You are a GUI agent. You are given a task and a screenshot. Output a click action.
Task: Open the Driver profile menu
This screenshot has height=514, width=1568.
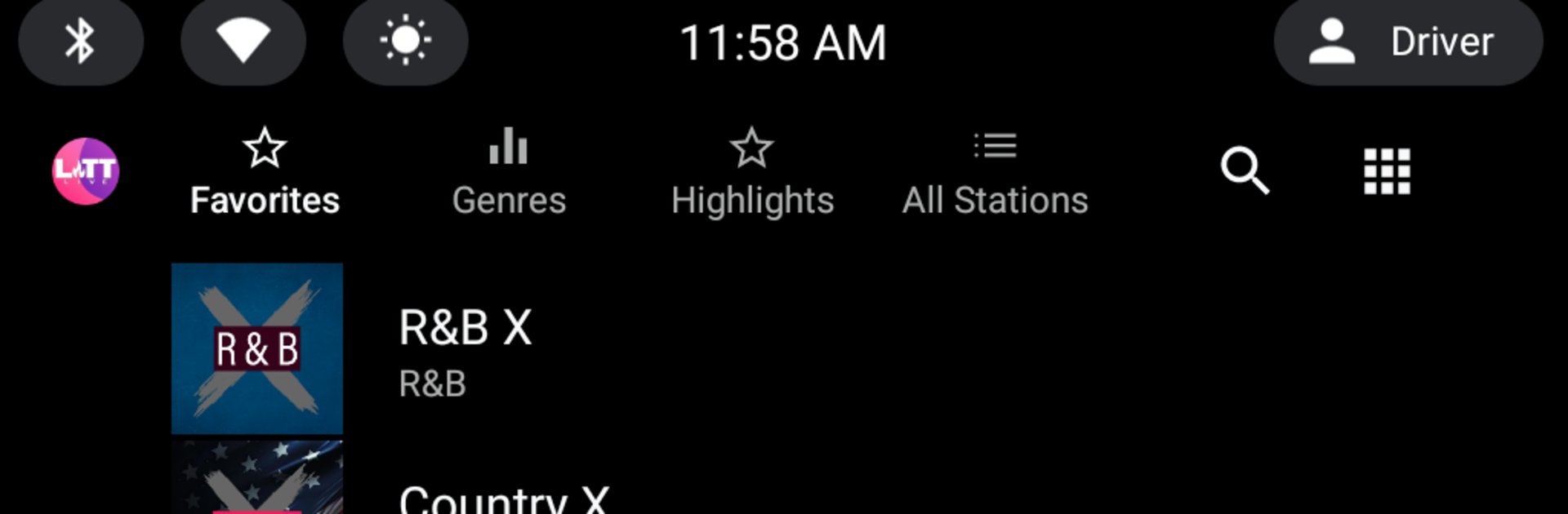(1408, 42)
